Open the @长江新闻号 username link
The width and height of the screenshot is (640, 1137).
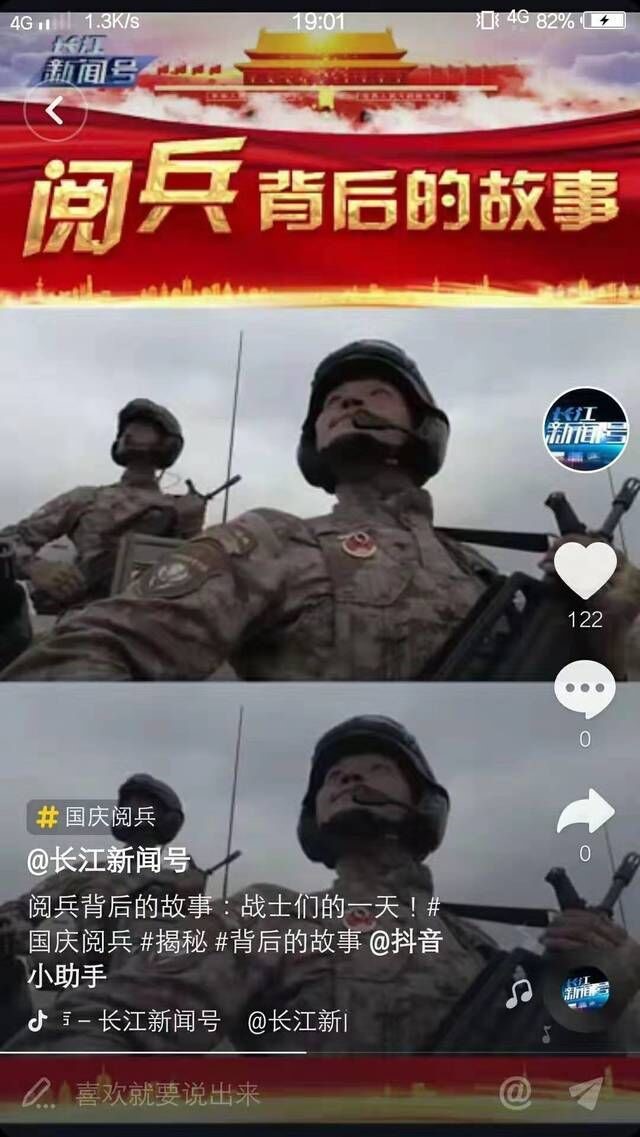click(108, 859)
